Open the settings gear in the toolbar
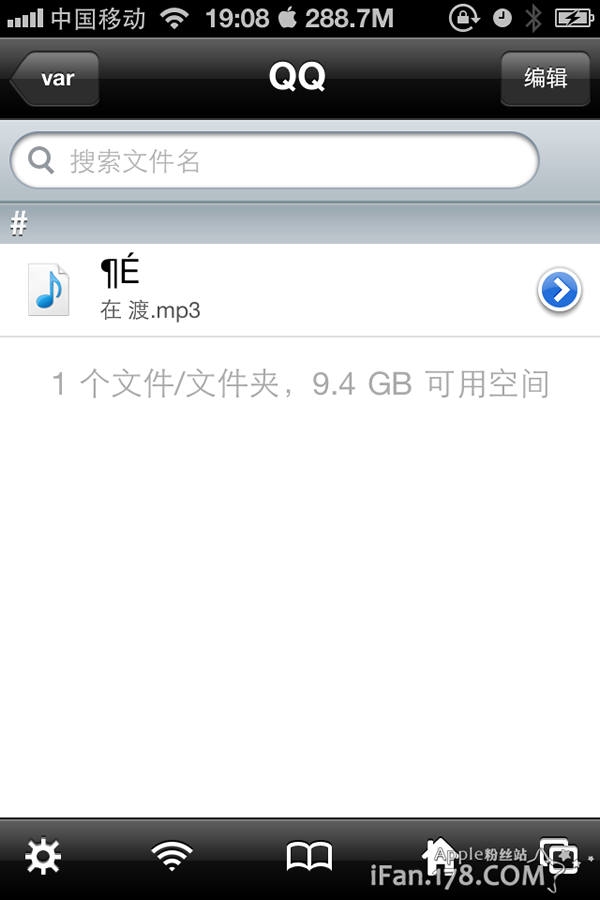Image resolution: width=600 pixels, height=900 pixels. tap(43, 856)
